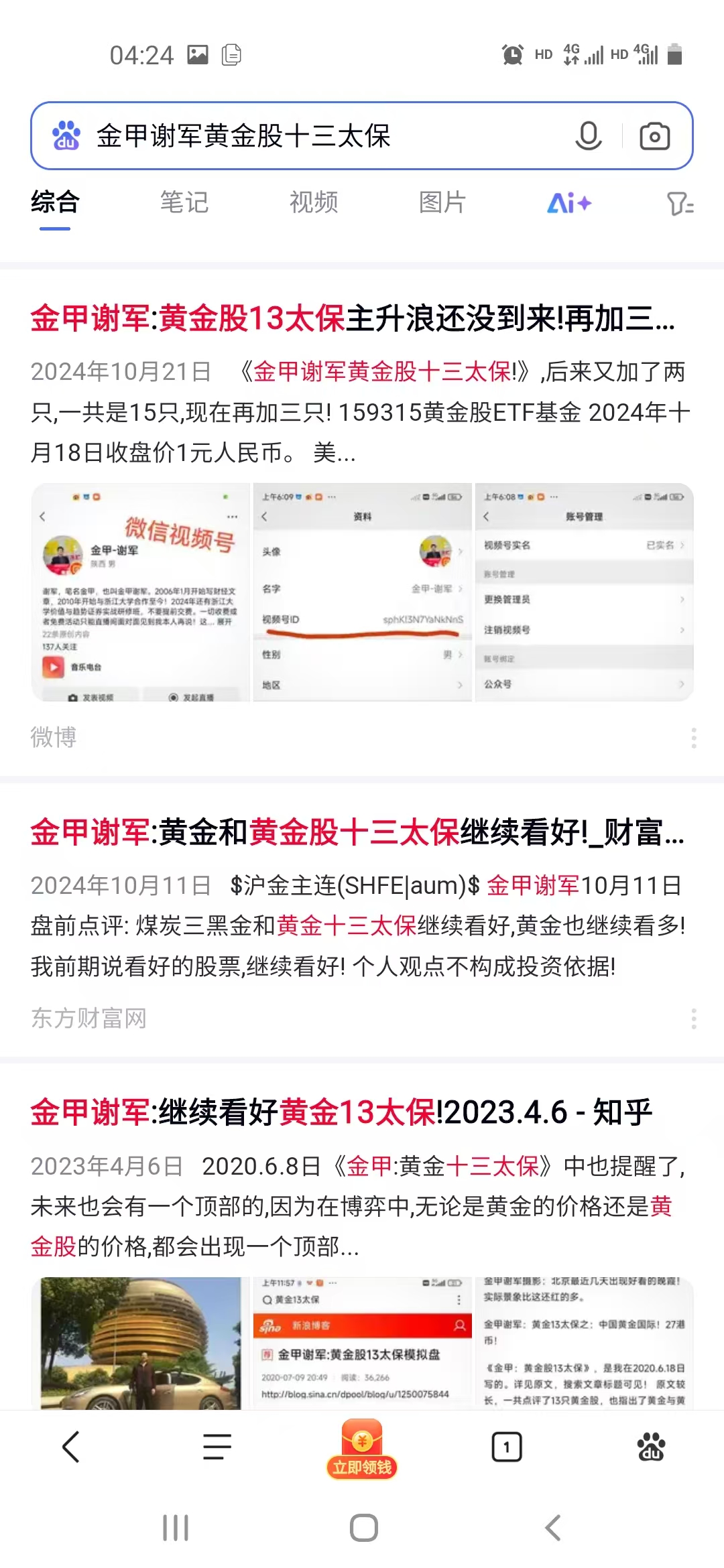Screen dimensions: 724x1568
Task: Open recent apps from the system bar
Action: click(x=176, y=1528)
